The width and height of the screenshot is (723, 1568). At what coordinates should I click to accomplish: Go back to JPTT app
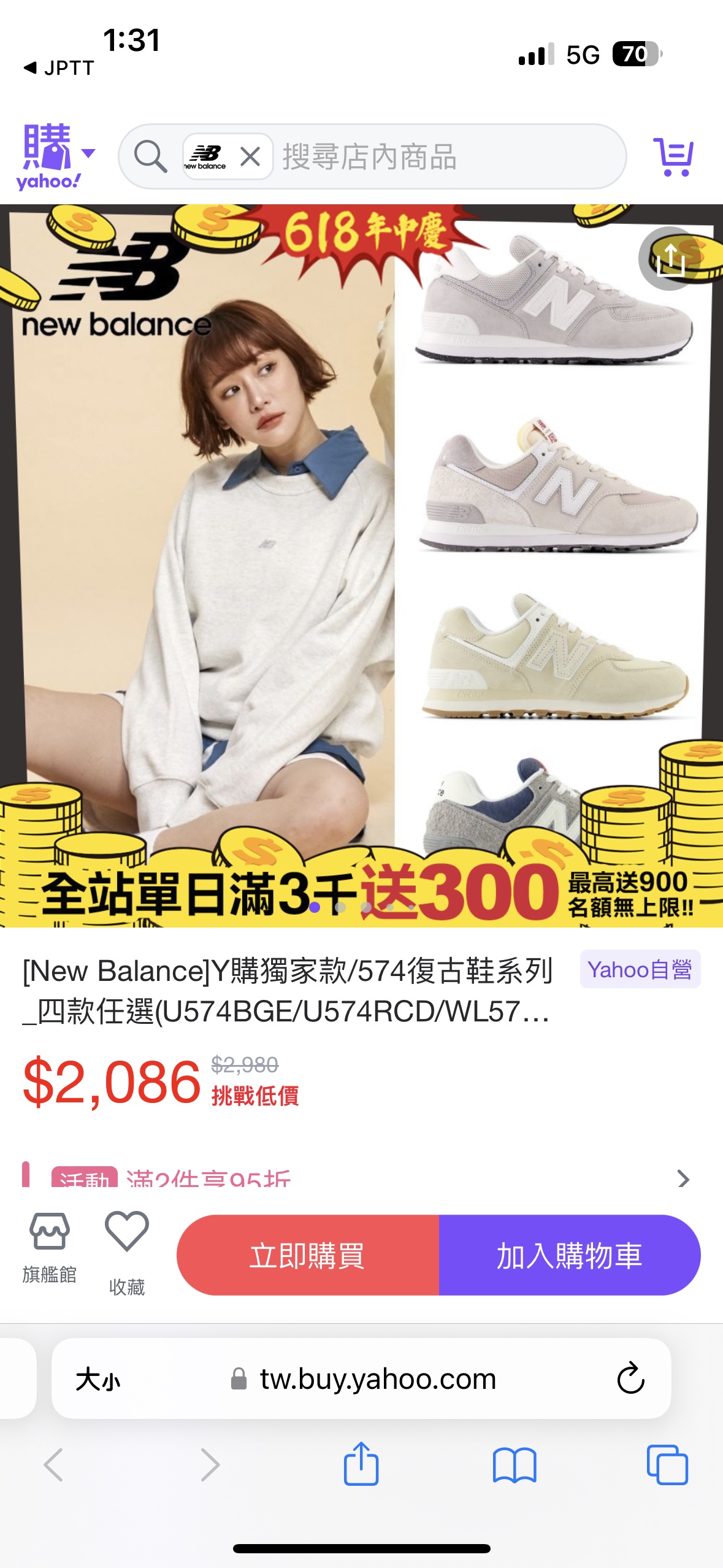tap(59, 67)
